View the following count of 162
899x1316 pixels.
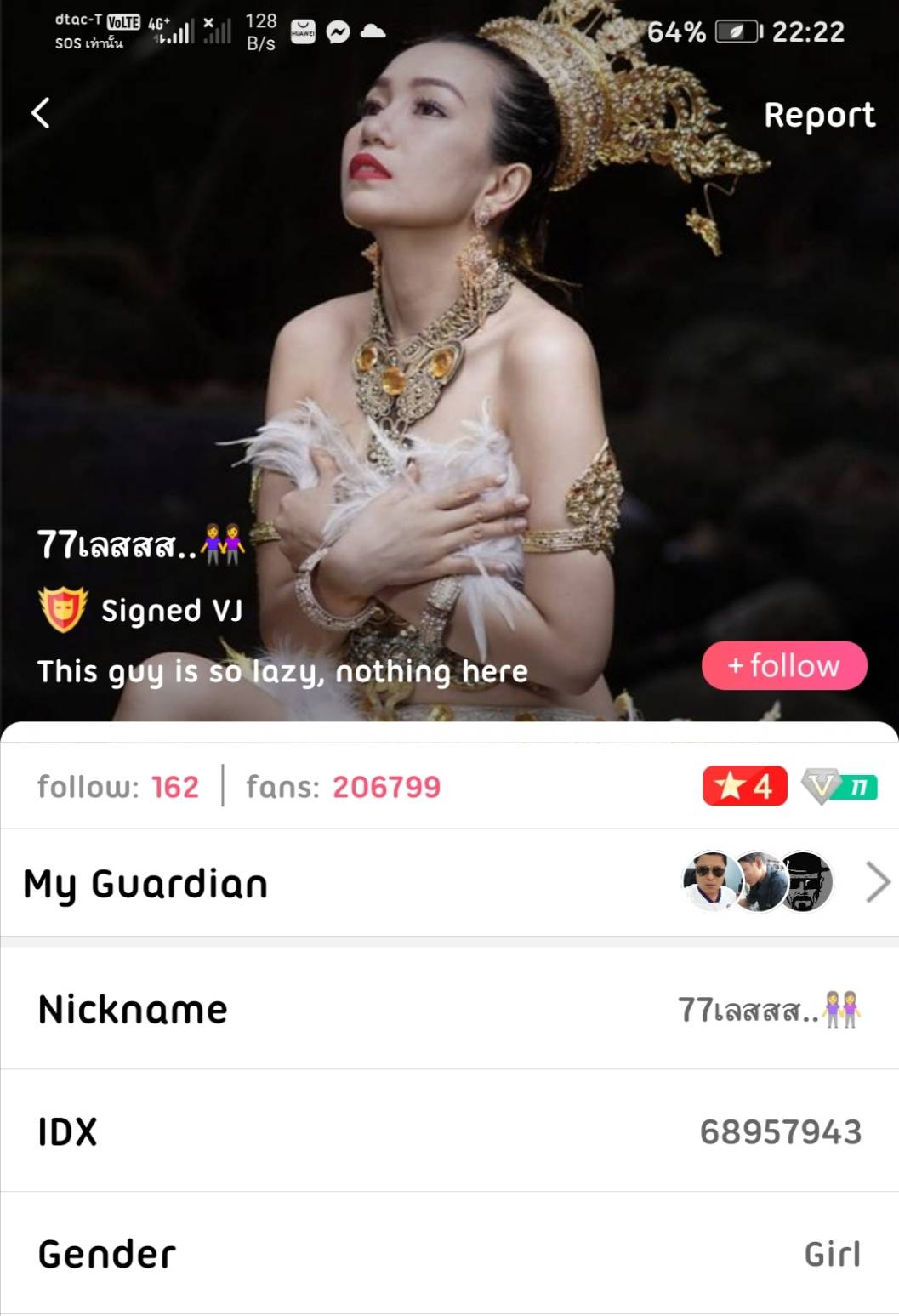coord(118,787)
